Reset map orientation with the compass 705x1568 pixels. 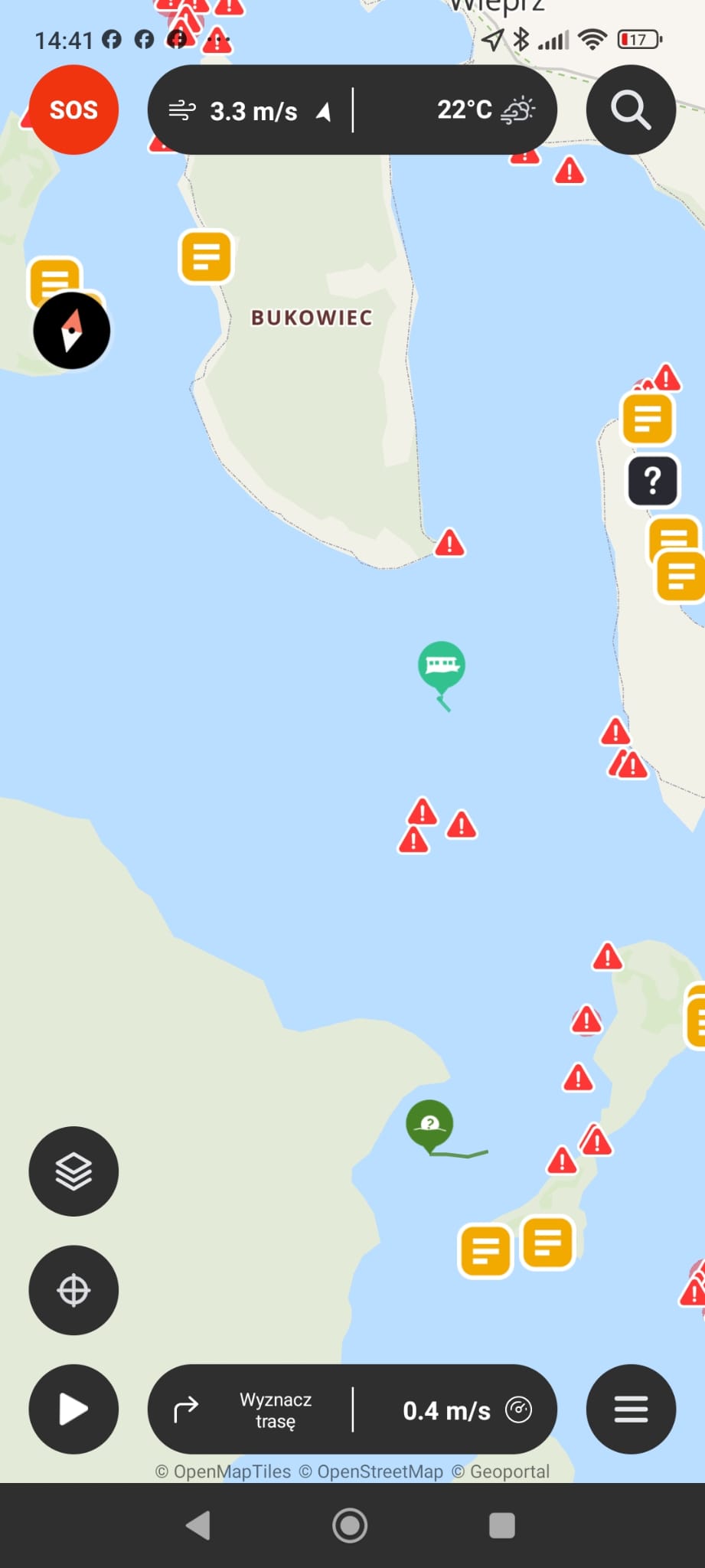[x=72, y=331]
